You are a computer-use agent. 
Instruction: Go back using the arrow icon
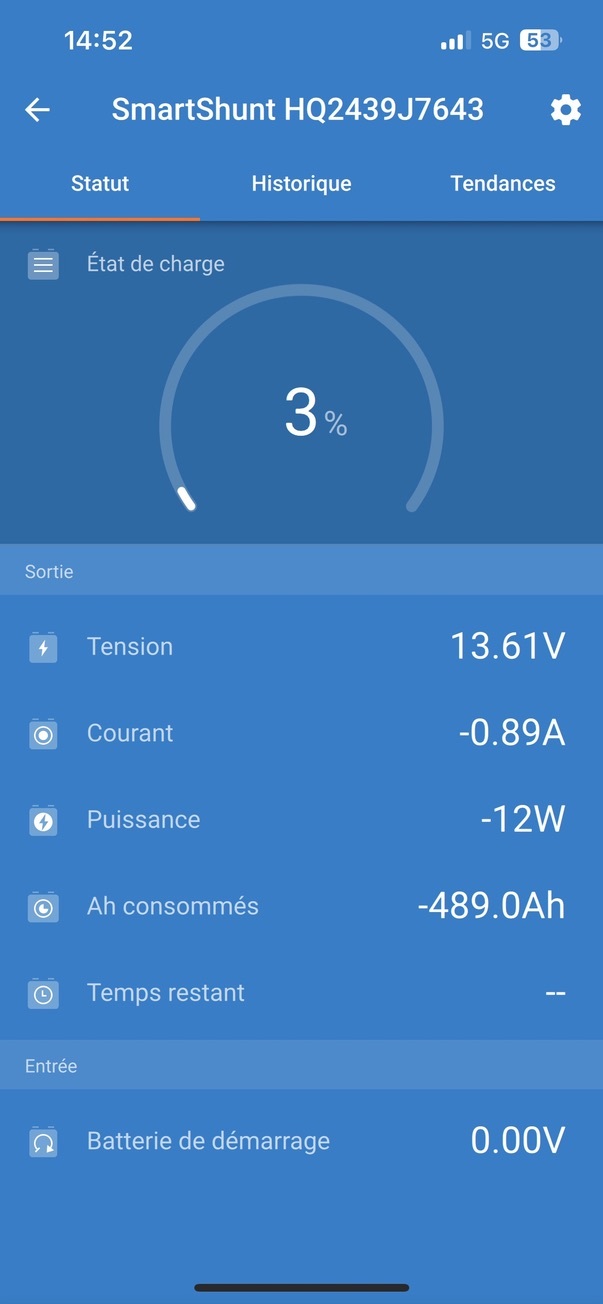[x=37, y=110]
